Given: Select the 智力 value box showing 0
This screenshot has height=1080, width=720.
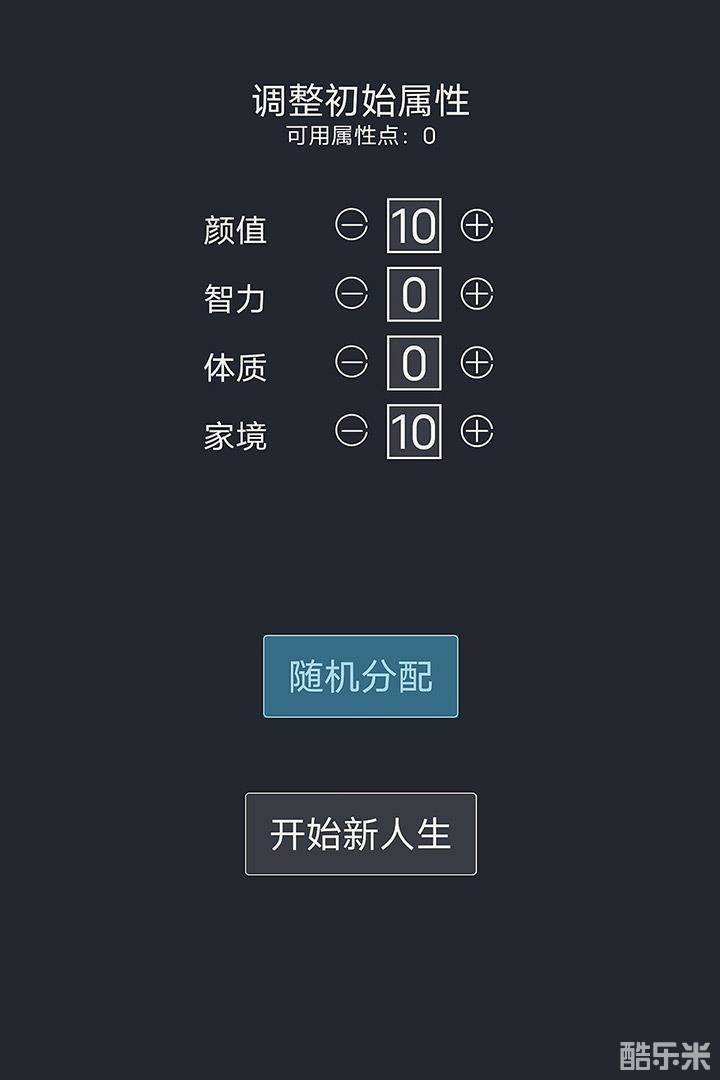Looking at the screenshot, I should point(414,296).
